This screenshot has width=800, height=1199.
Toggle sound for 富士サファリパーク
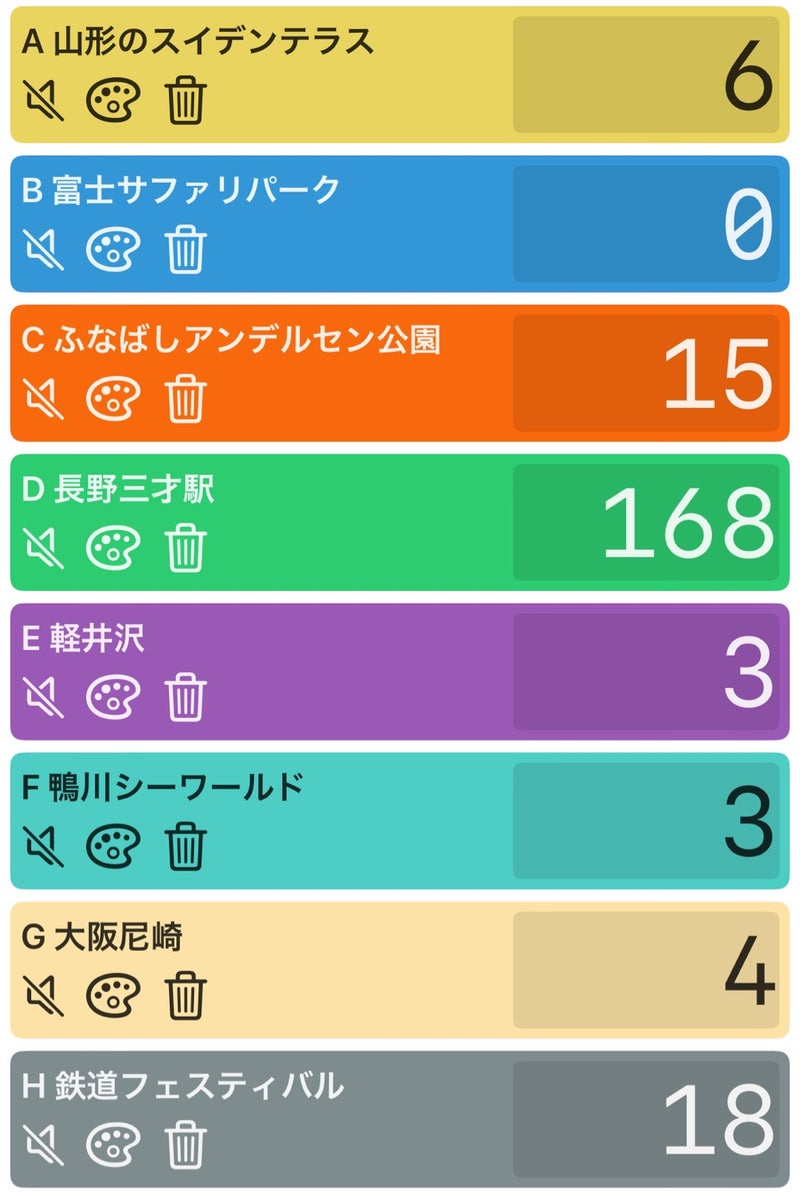(x=44, y=249)
